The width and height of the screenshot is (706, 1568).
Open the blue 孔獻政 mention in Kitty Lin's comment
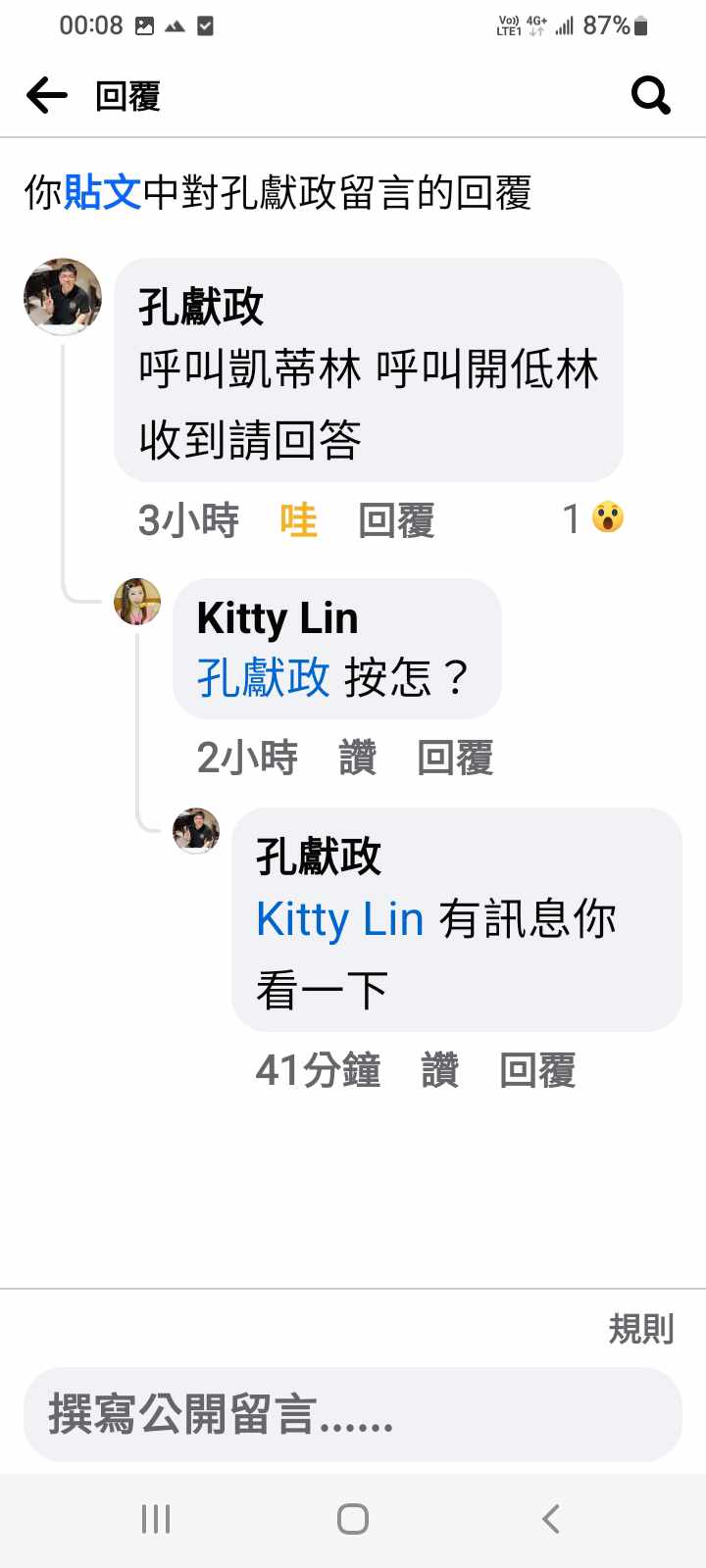263,677
